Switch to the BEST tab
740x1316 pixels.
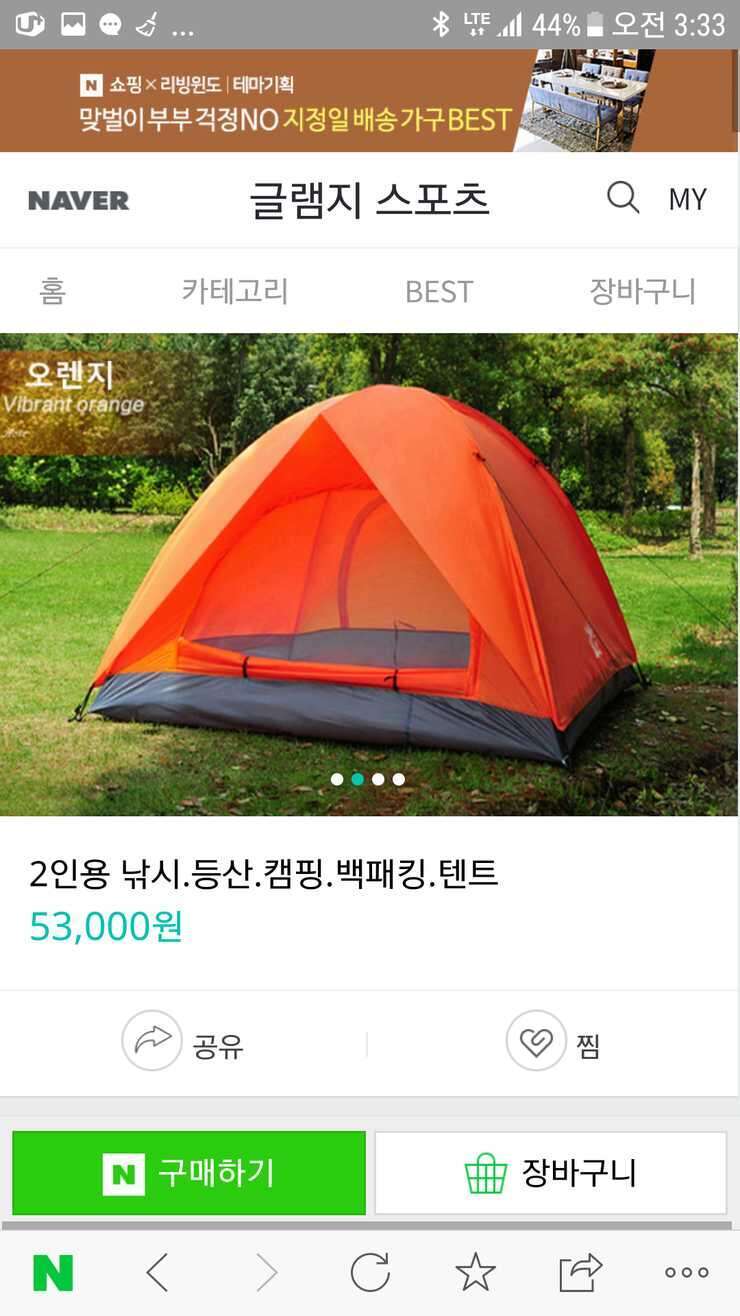pyautogui.click(x=439, y=292)
